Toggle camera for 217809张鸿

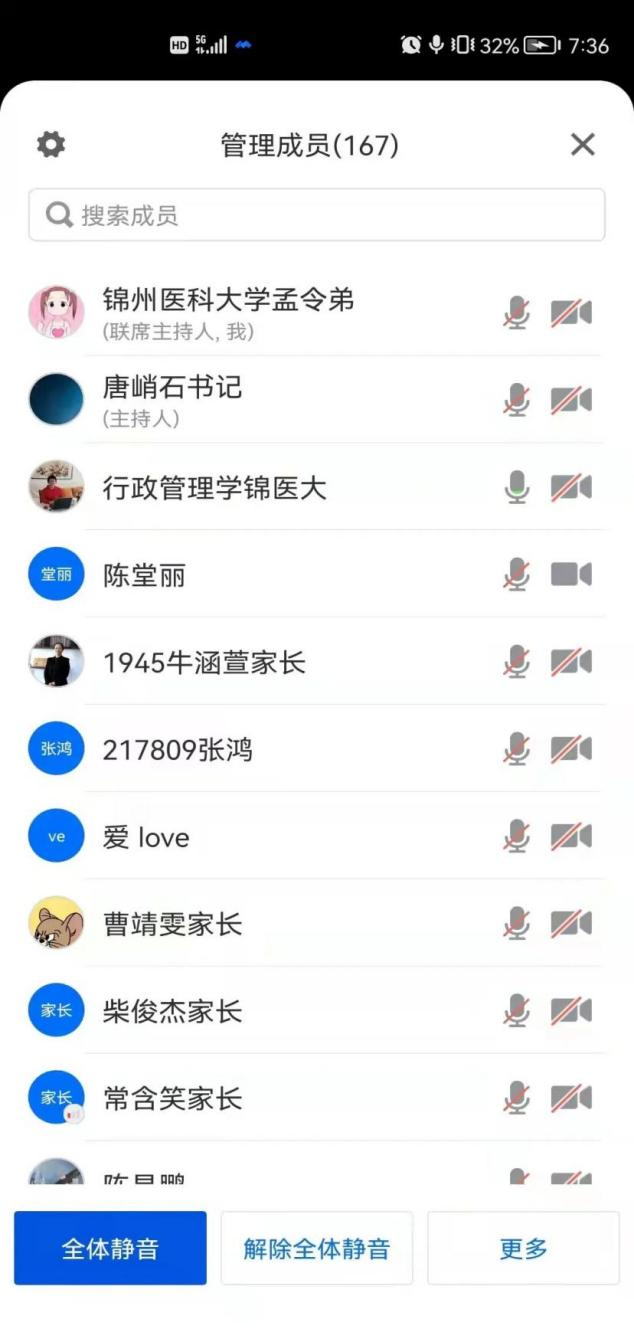pos(571,749)
